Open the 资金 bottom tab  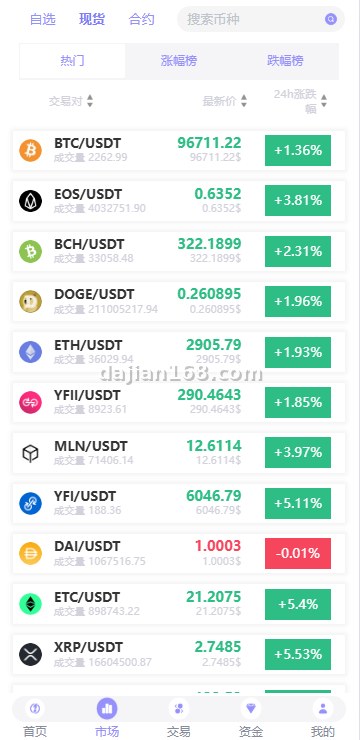point(251,718)
